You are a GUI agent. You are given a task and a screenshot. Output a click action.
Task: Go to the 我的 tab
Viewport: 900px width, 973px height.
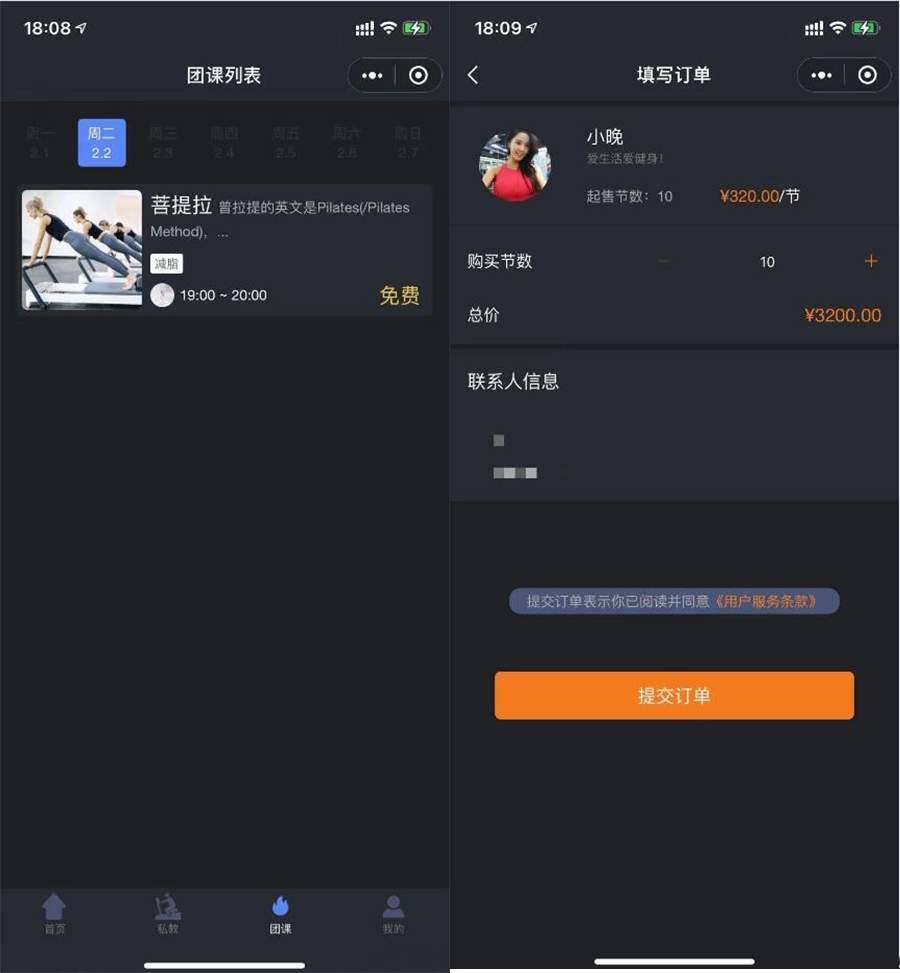click(x=393, y=914)
